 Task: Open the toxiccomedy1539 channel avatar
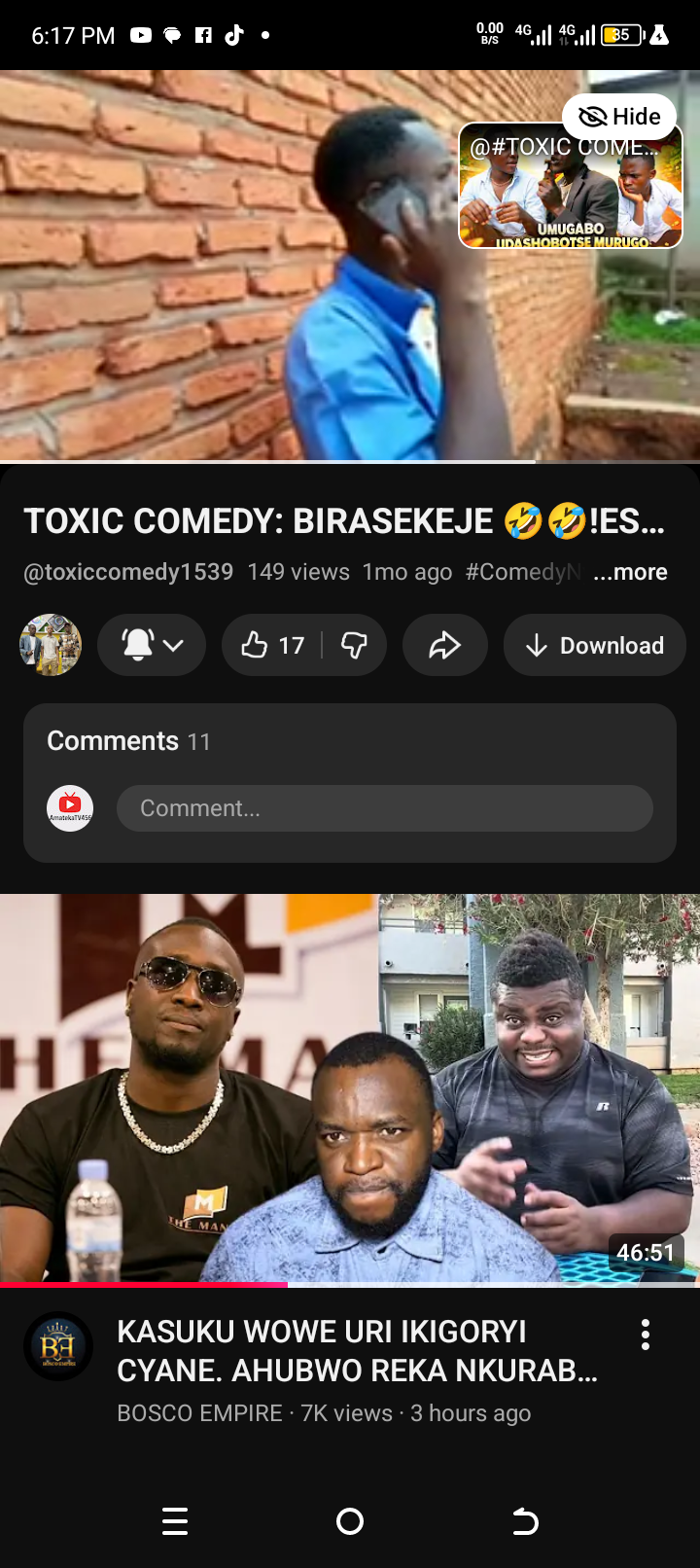[x=51, y=645]
